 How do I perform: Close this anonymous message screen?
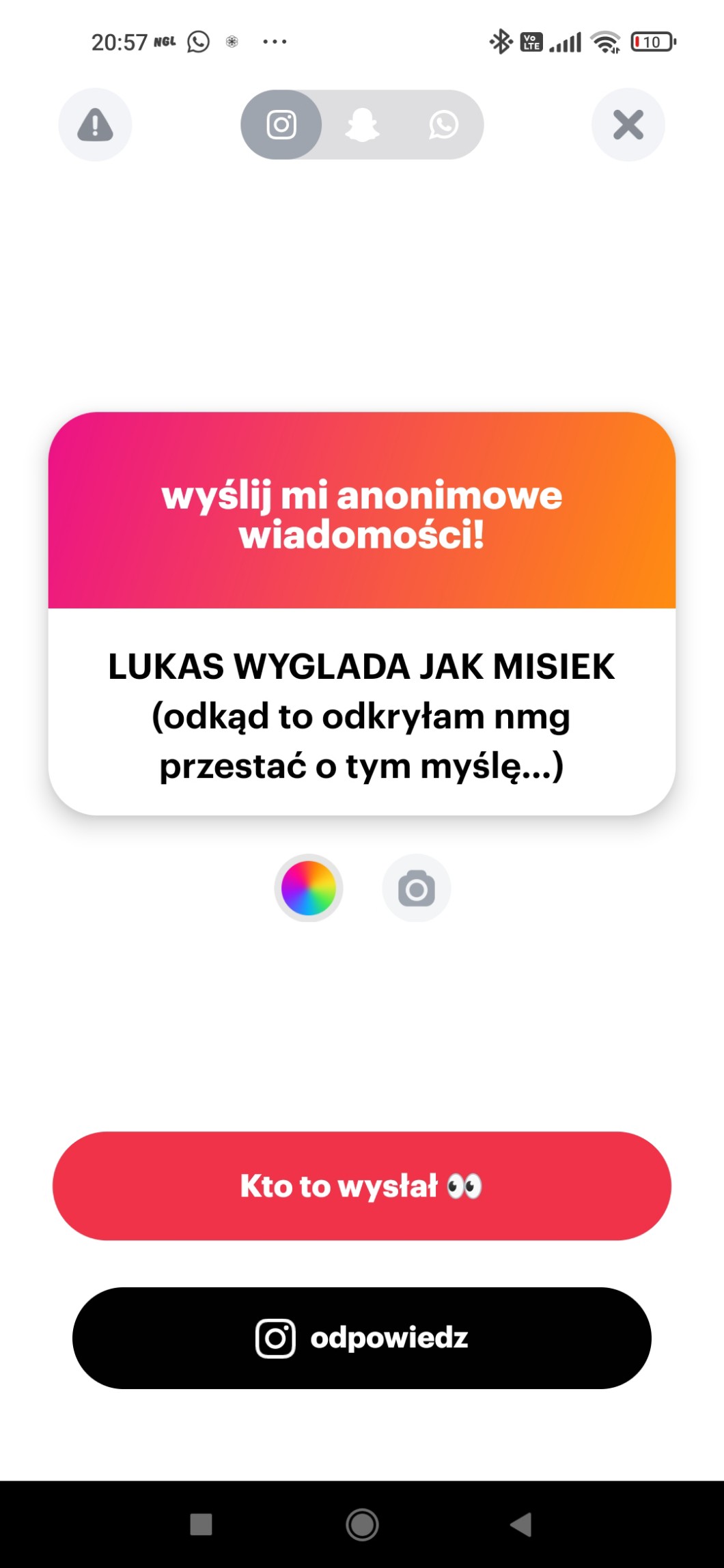pos(628,125)
